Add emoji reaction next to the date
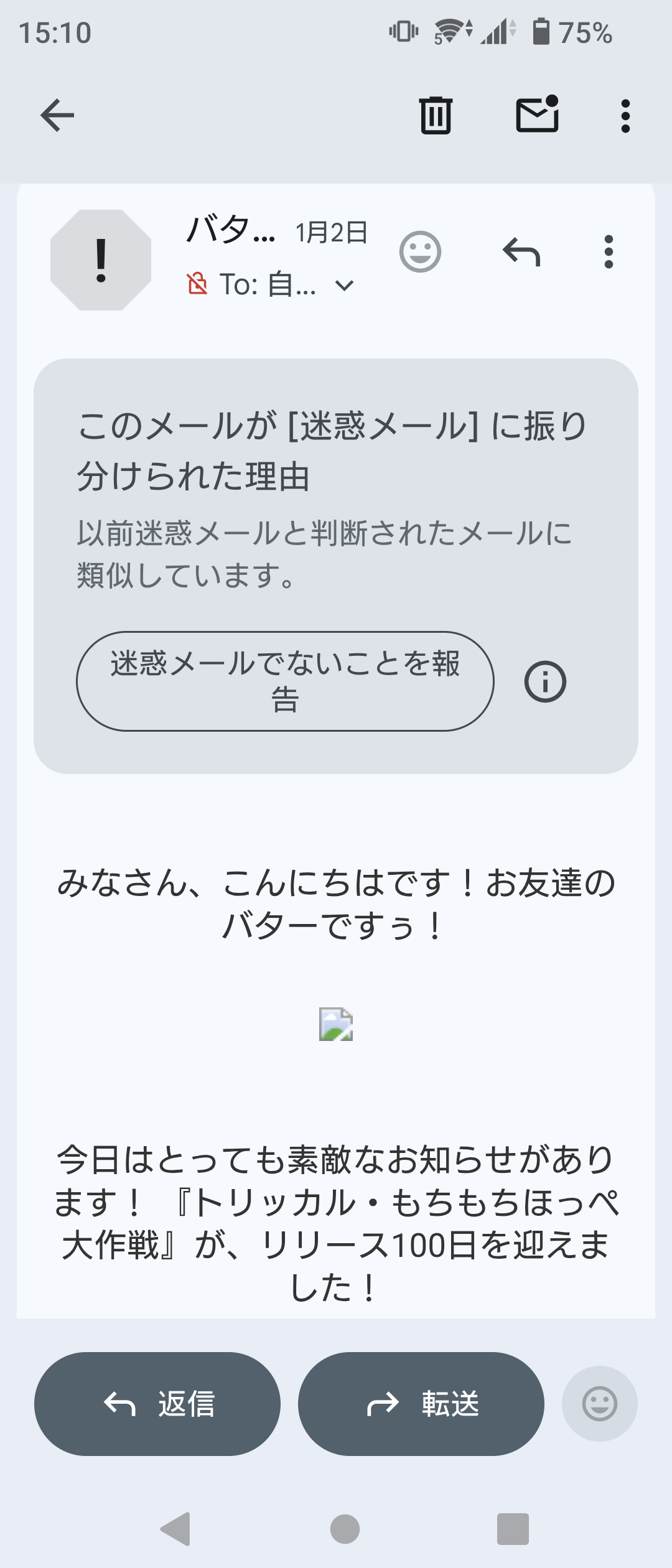Viewport: 672px width, 1568px height. (x=420, y=252)
